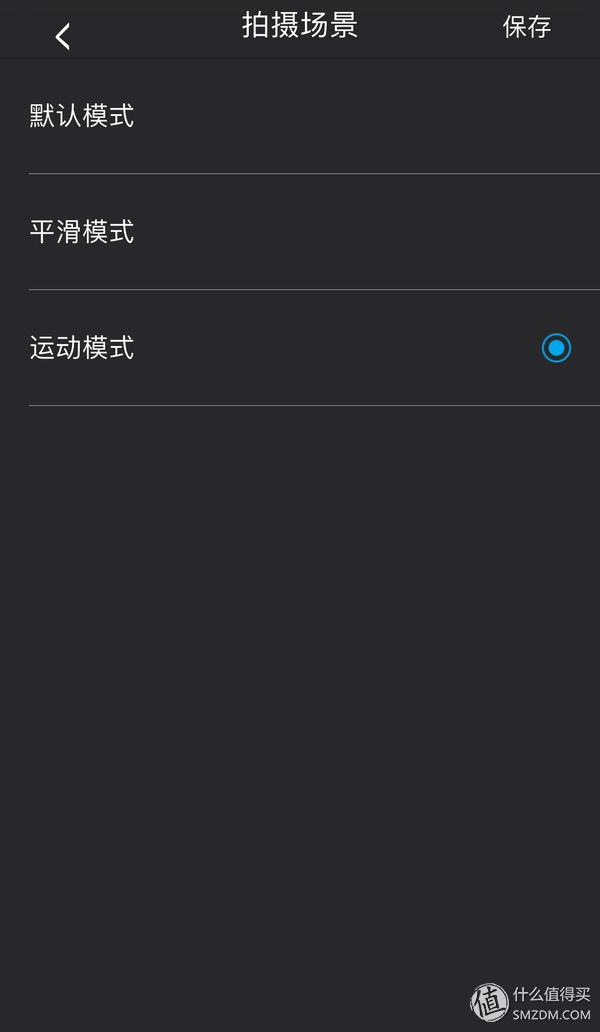The height and width of the screenshot is (1032, 600).
Task: Go back using the arrow
Action: click(62, 36)
